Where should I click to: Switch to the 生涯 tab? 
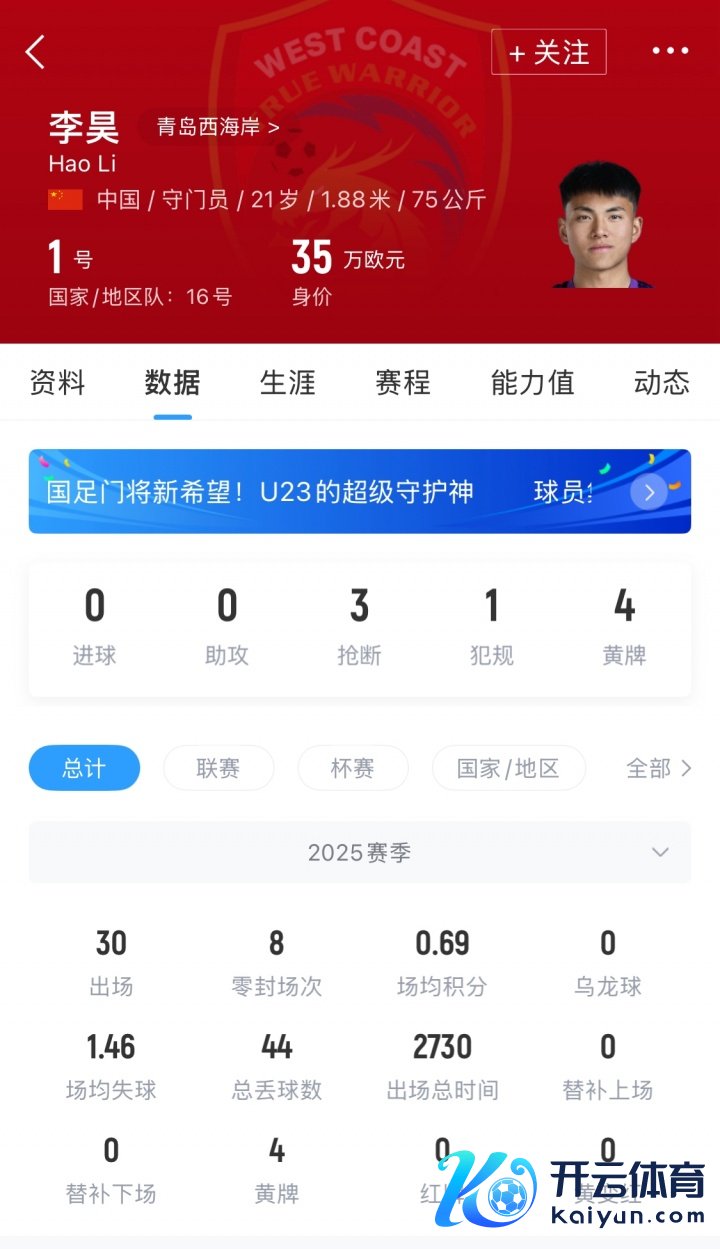point(288,382)
